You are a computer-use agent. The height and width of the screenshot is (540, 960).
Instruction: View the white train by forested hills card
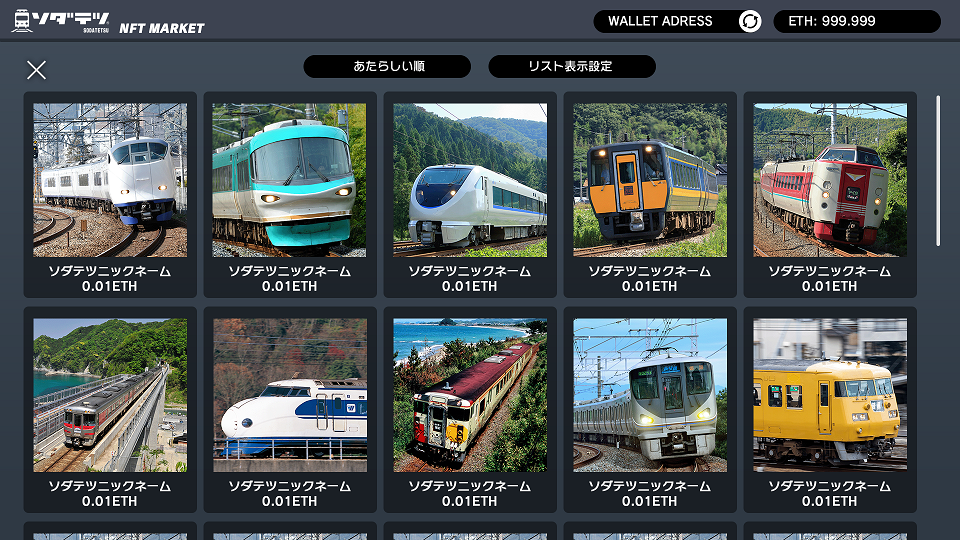470,181
